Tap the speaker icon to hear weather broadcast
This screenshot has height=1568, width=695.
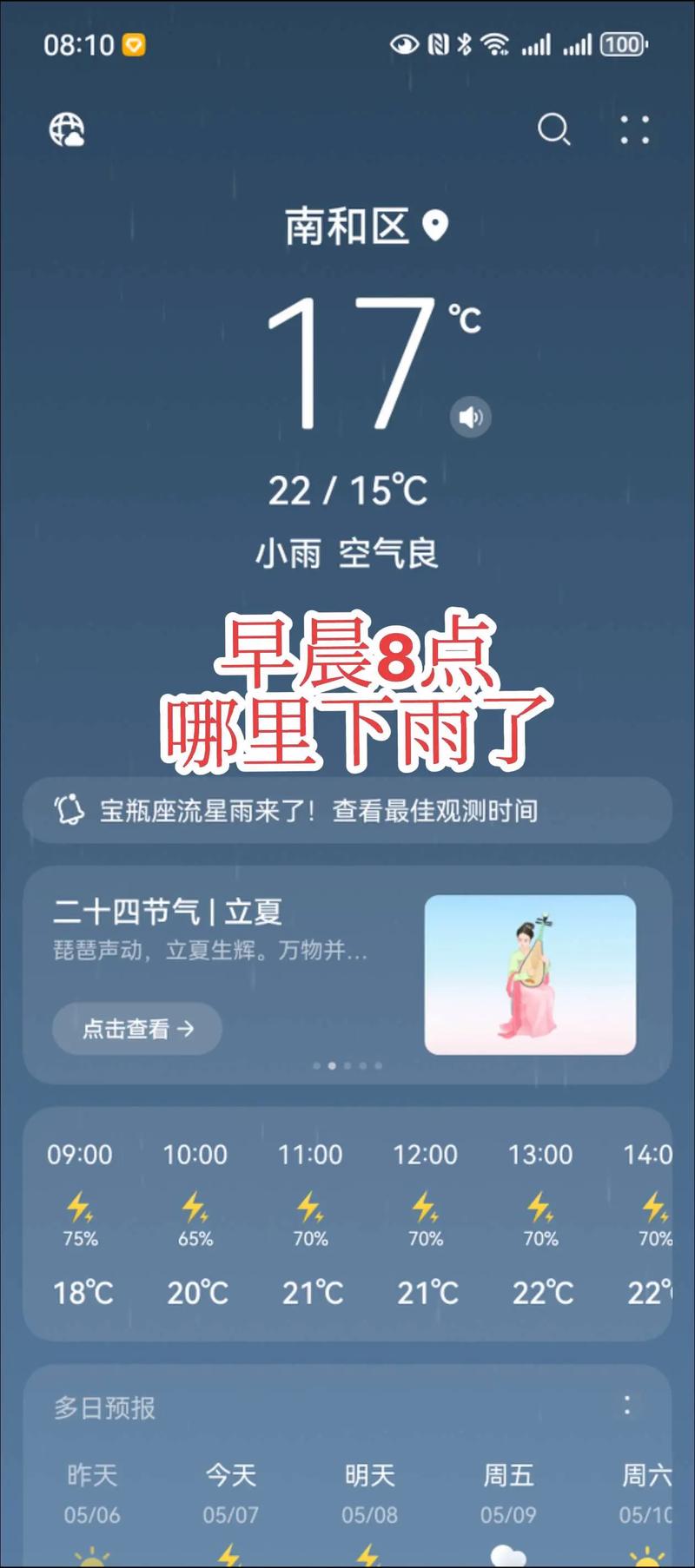[x=470, y=417]
